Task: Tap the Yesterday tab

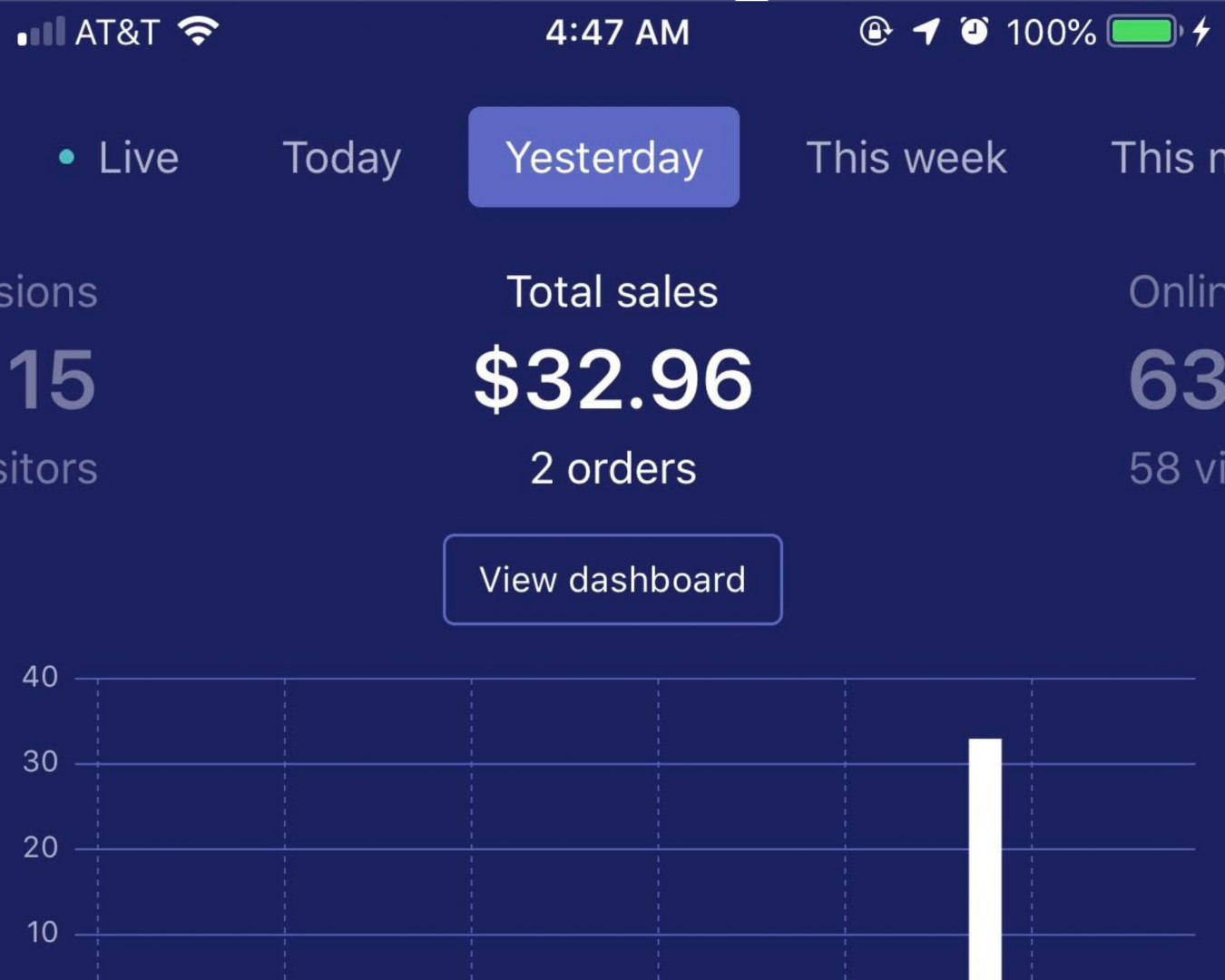Action: click(603, 158)
